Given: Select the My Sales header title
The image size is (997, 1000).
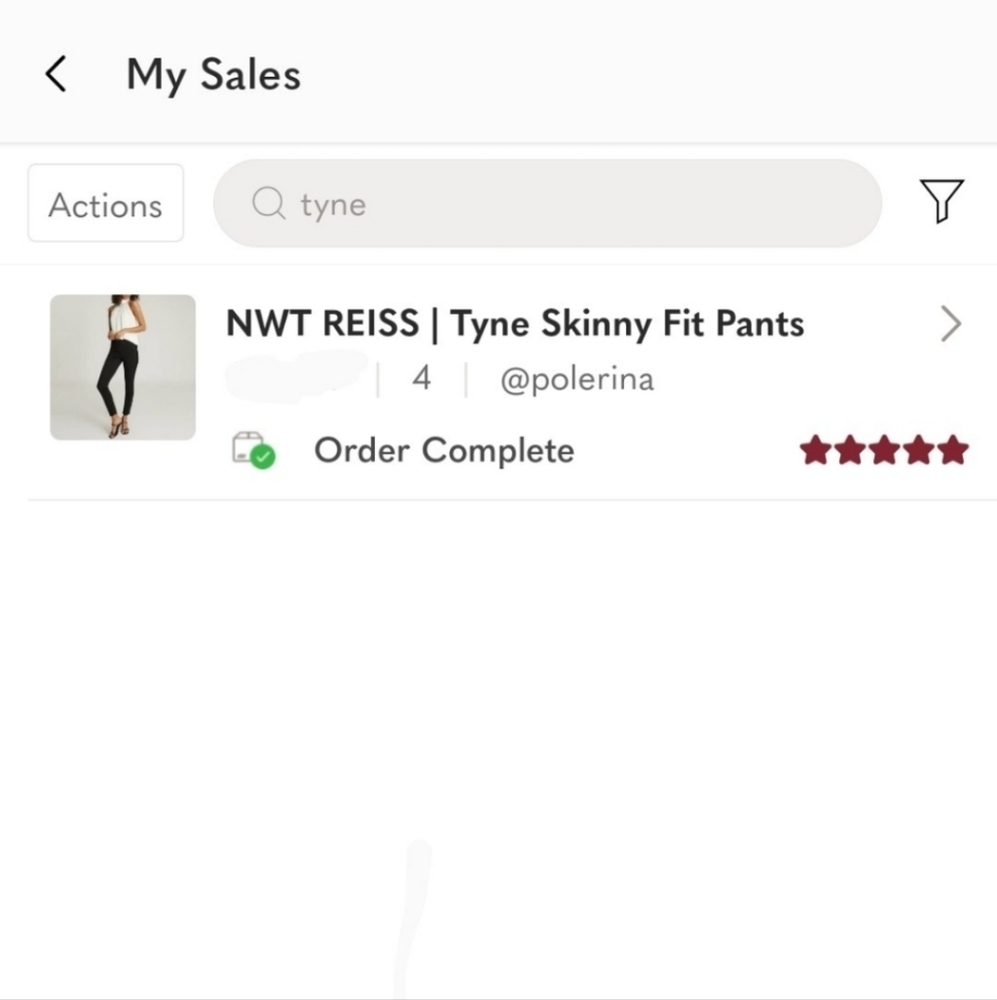Looking at the screenshot, I should pos(212,74).
